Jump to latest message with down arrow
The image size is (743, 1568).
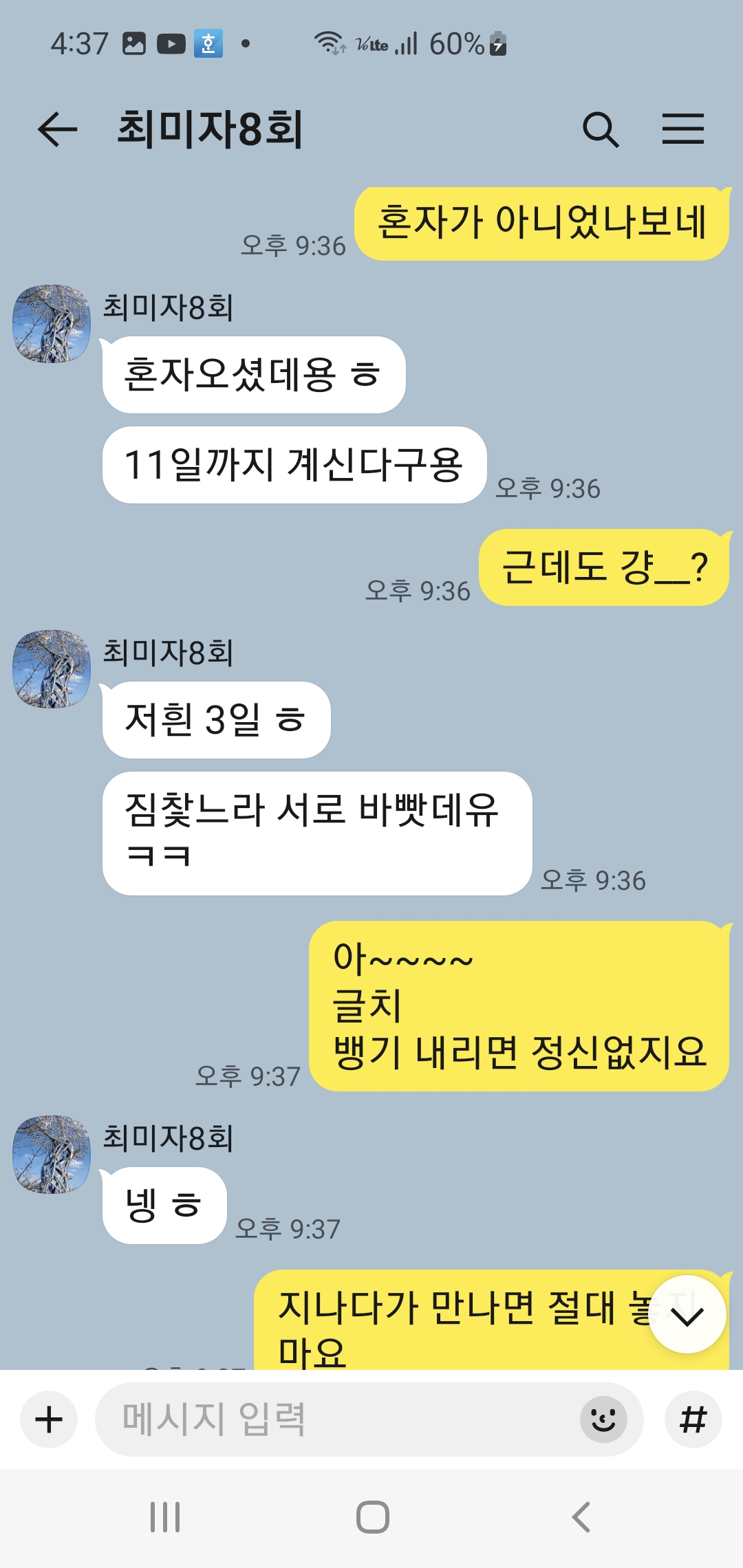click(687, 1315)
